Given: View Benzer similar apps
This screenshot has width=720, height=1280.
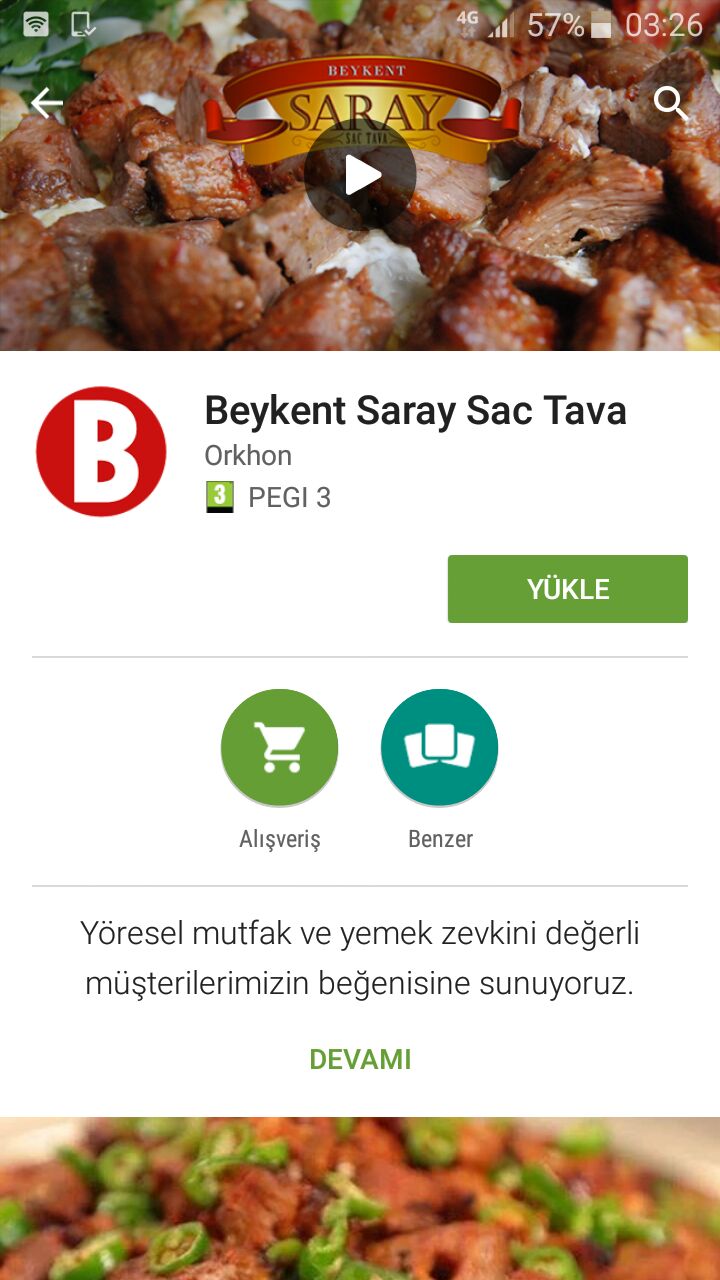Looking at the screenshot, I should click(440, 748).
